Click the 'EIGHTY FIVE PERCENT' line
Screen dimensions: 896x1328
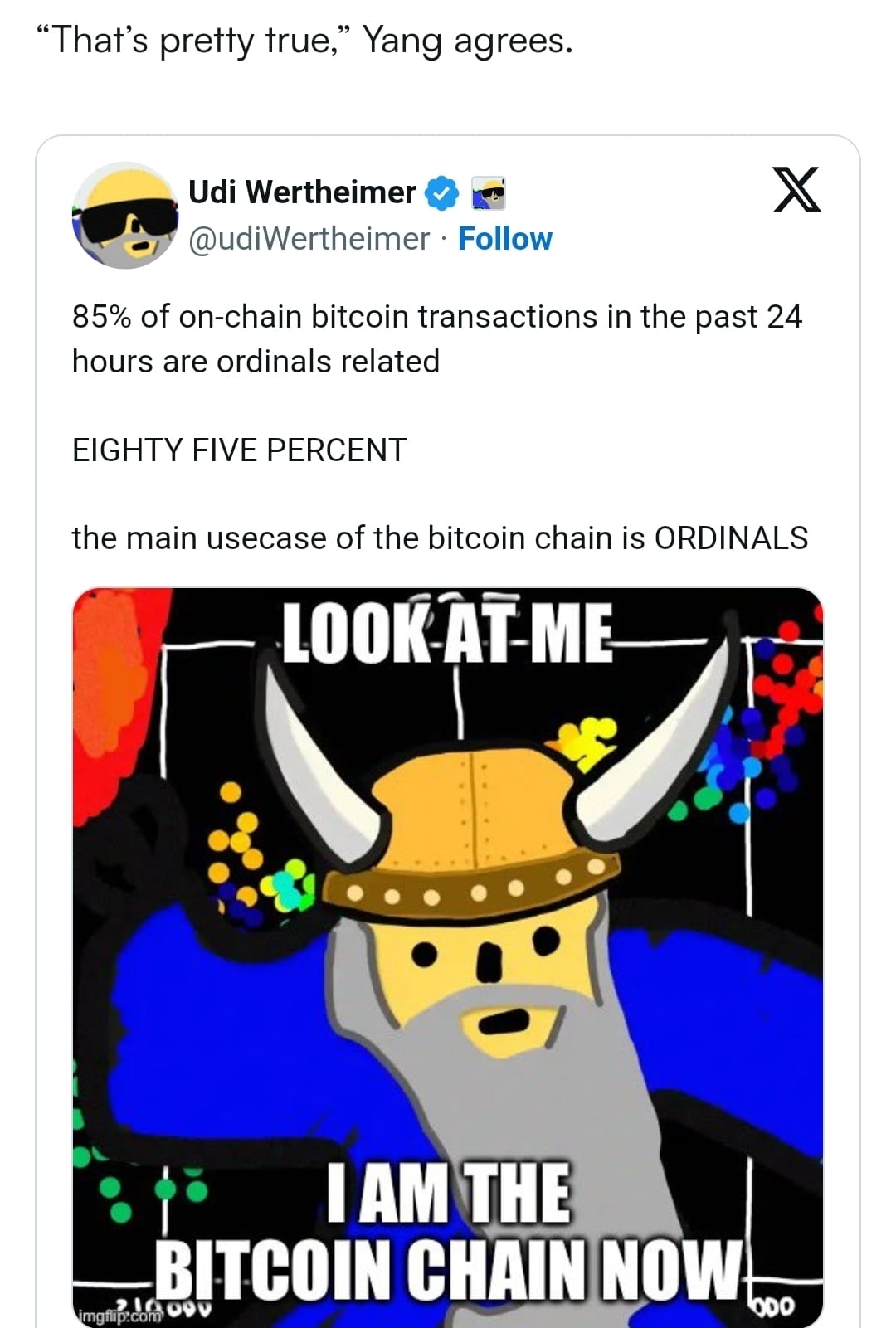point(238,450)
